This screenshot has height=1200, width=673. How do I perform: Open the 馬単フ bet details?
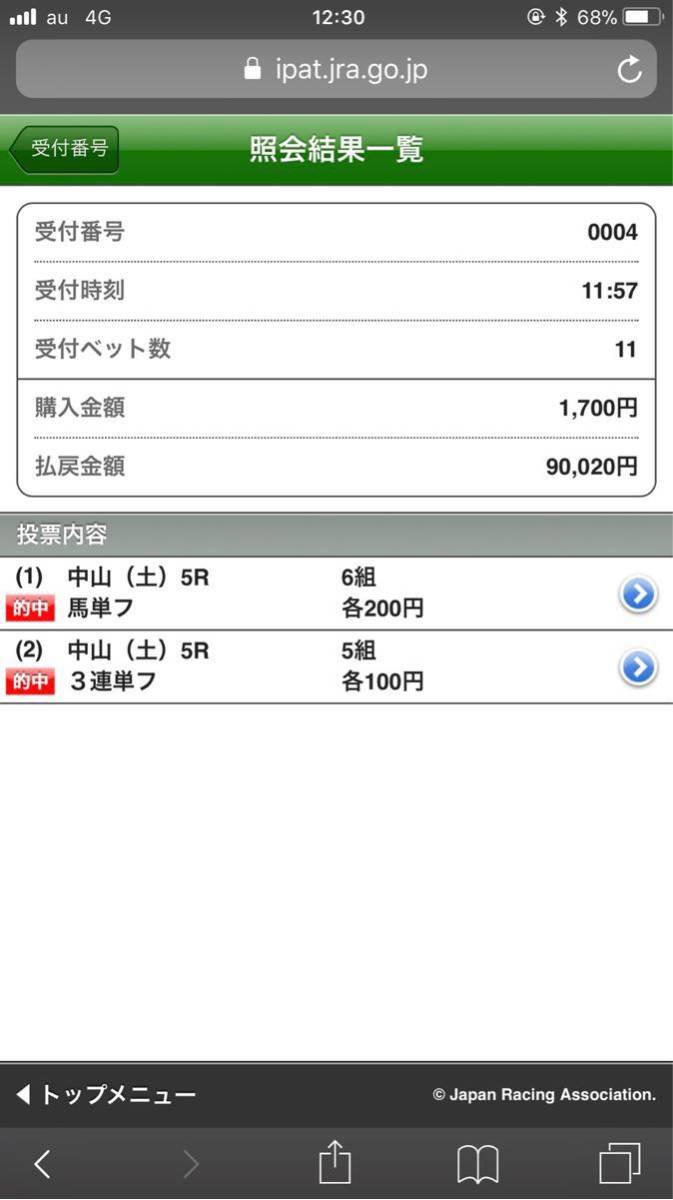pyautogui.click(x=637, y=595)
